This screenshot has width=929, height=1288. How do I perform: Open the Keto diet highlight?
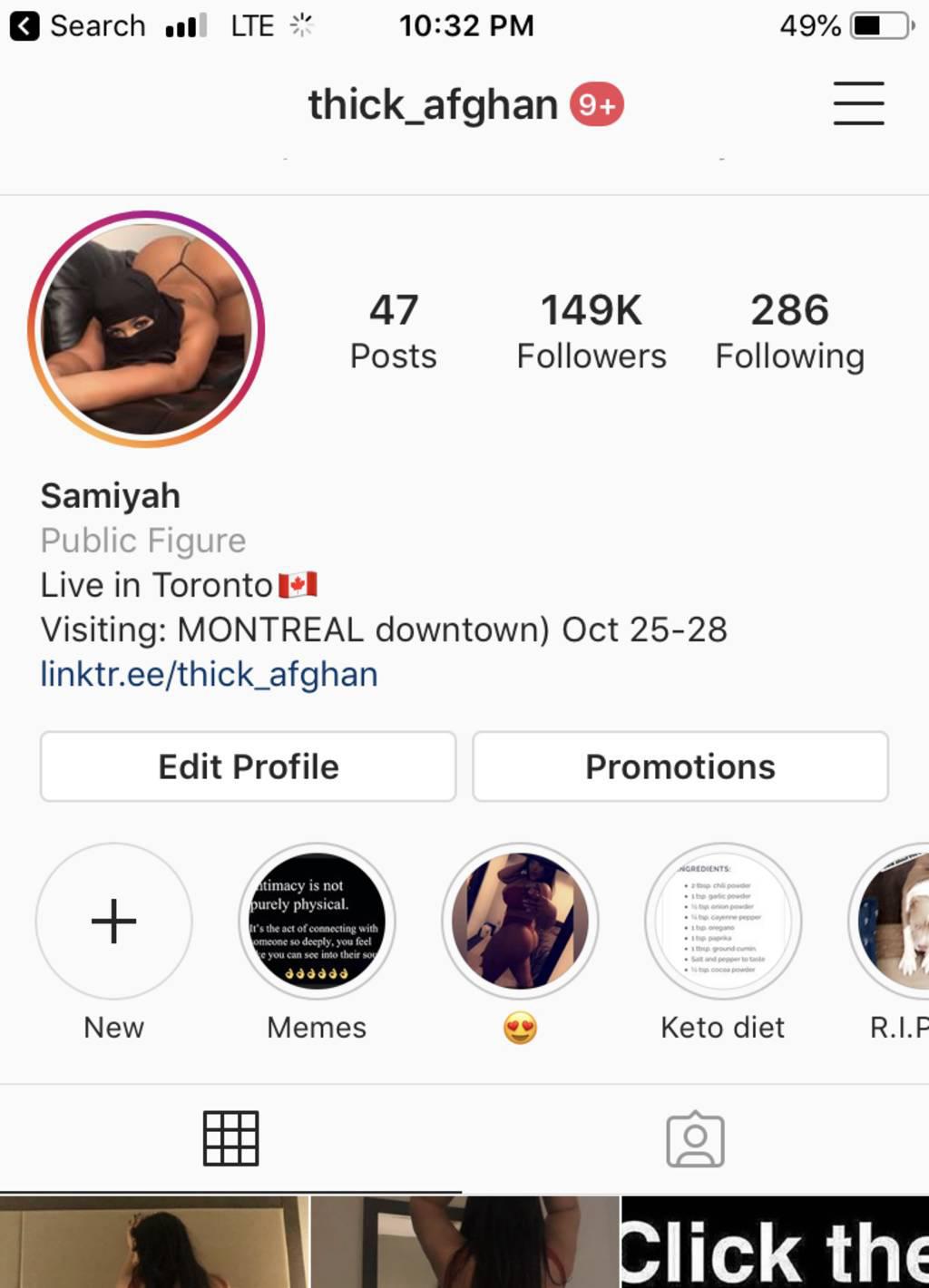coord(723,922)
